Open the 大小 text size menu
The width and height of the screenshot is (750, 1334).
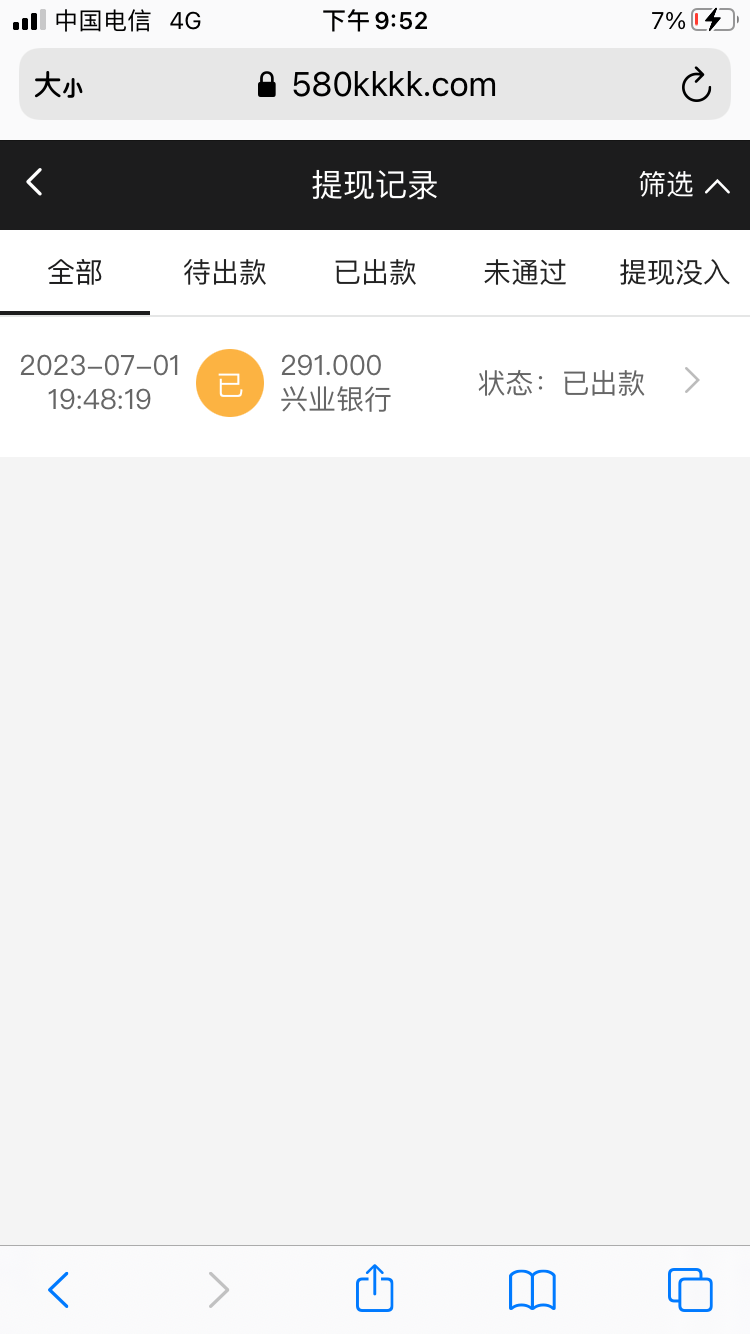[58, 85]
